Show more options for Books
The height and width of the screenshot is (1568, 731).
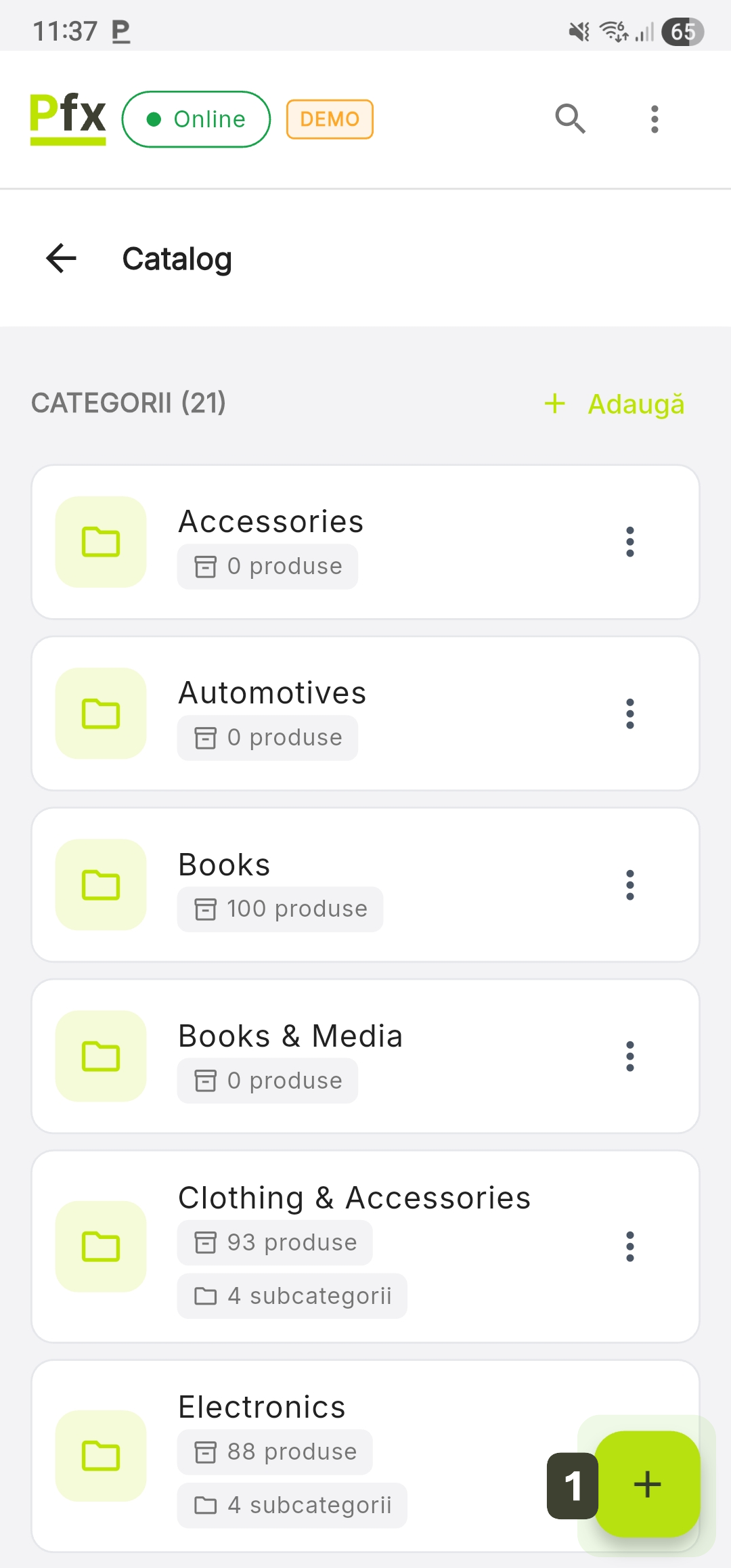pos(630,885)
